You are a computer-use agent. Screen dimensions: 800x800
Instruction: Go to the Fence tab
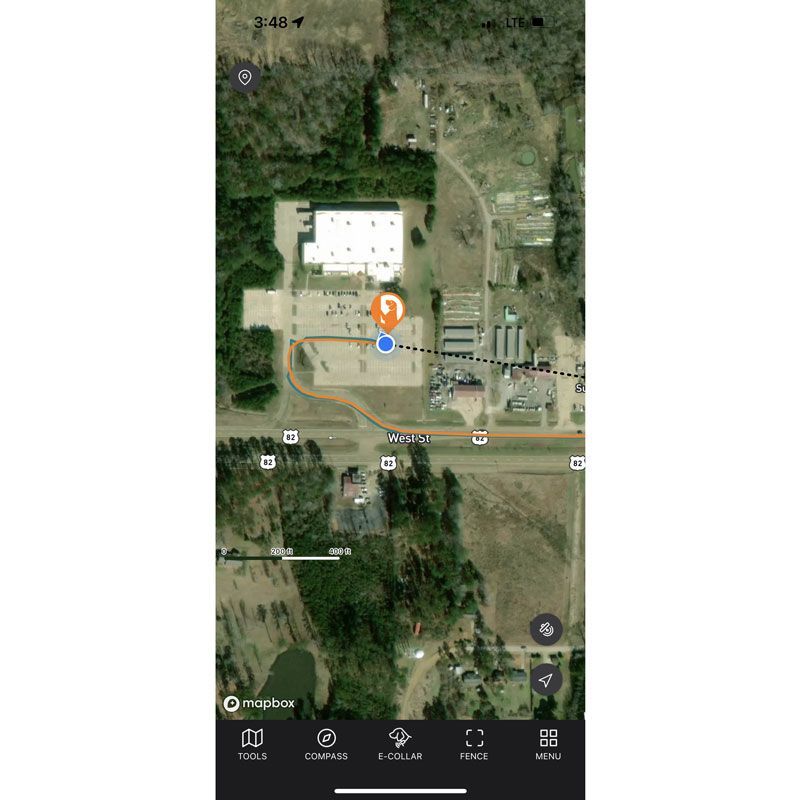474,744
